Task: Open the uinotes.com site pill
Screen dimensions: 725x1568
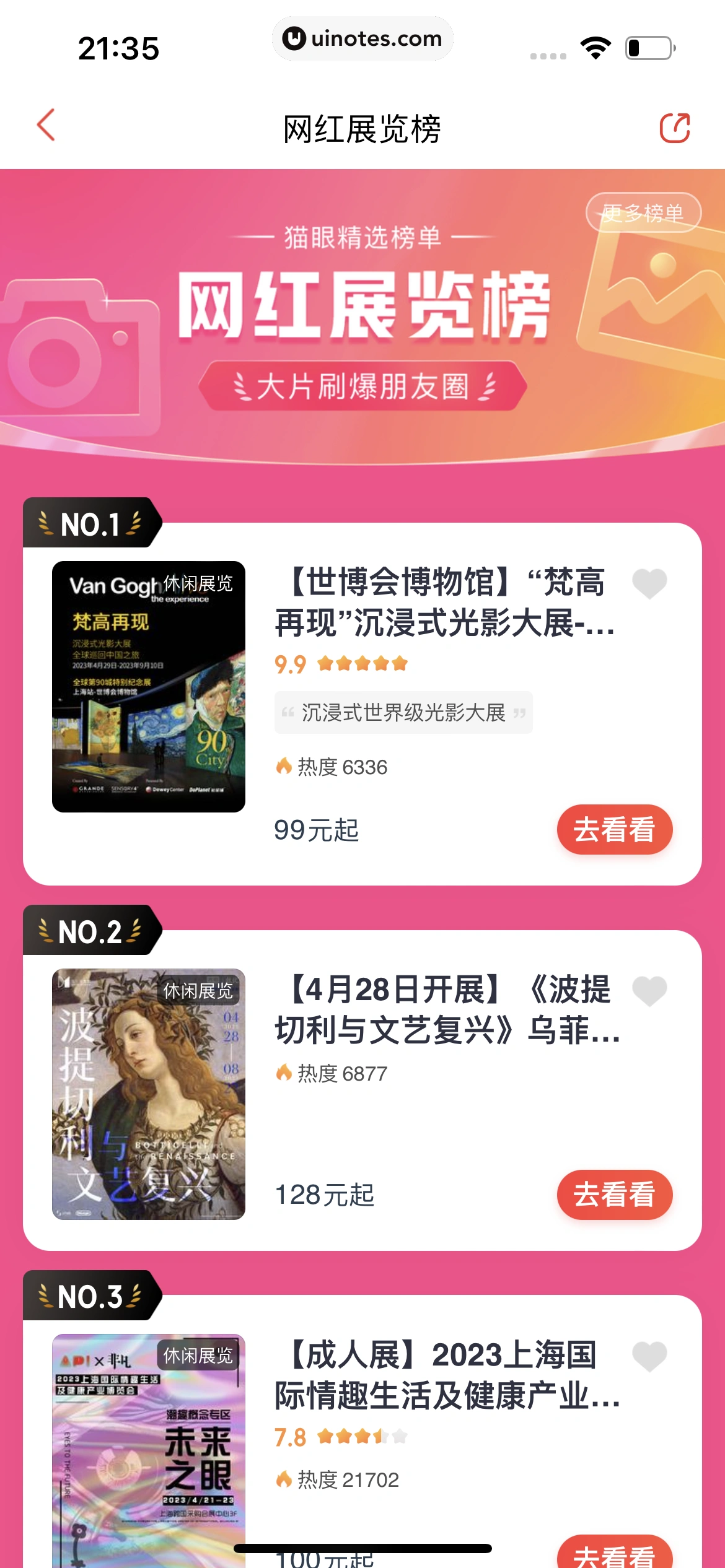Action: click(362, 38)
